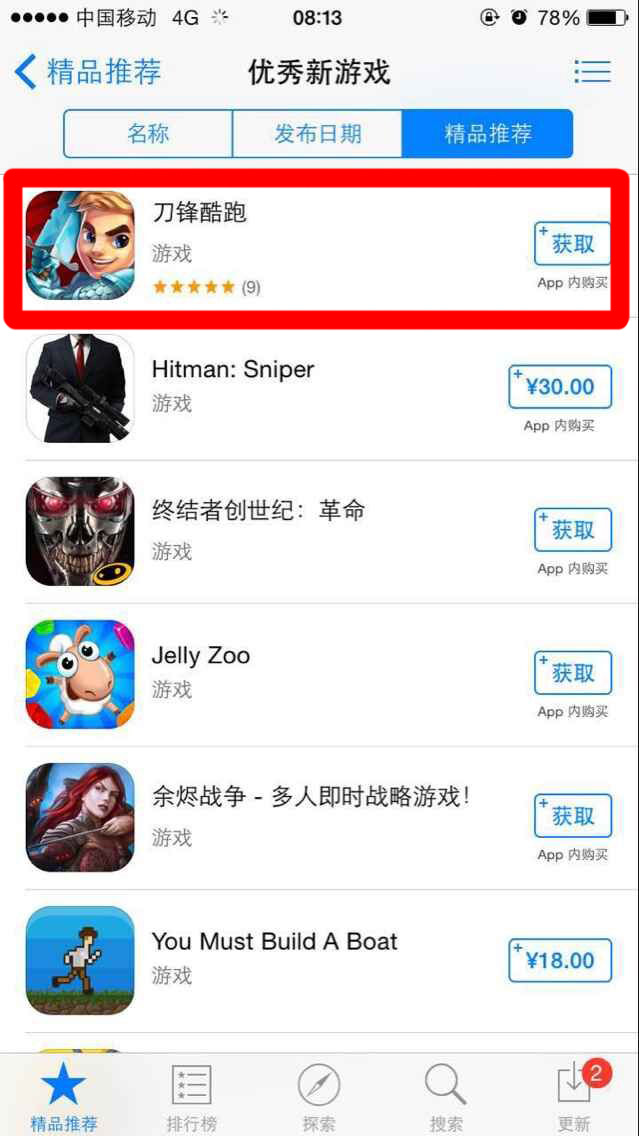Screen dimensions: 639x1136
Task: Select the 精品推荐 segment
Action: point(487,134)
